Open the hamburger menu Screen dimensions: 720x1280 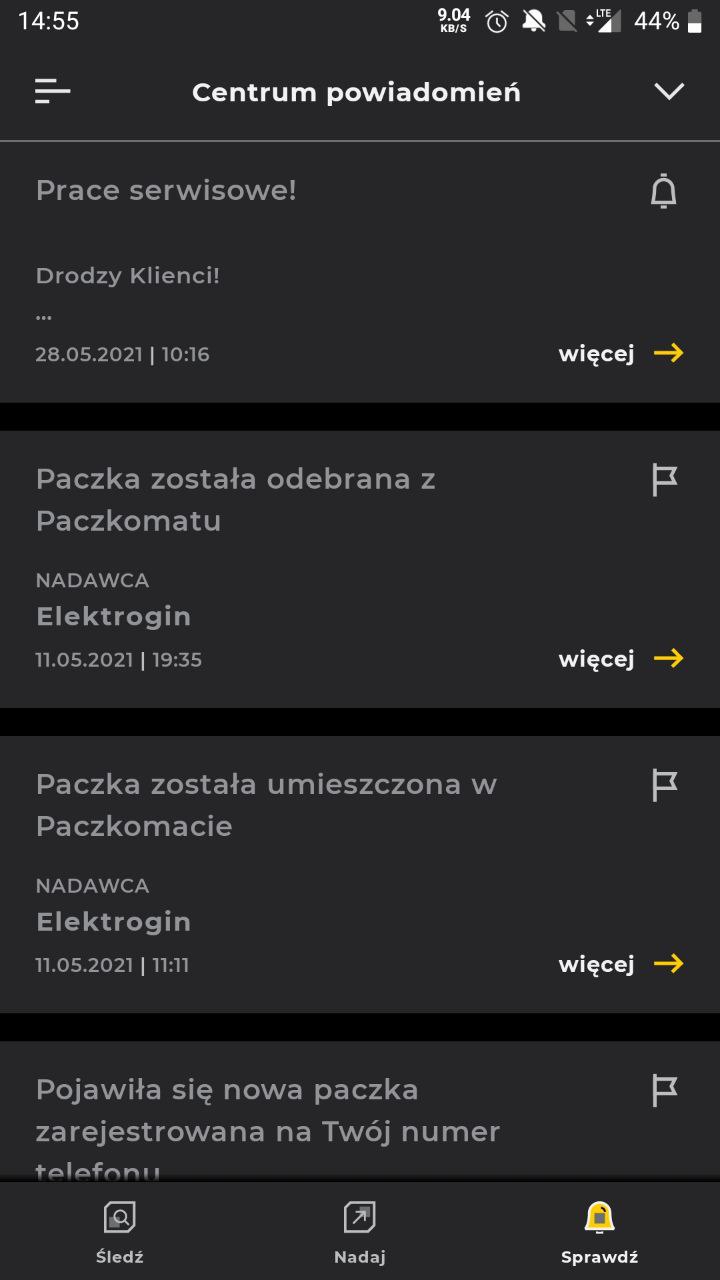52,91
